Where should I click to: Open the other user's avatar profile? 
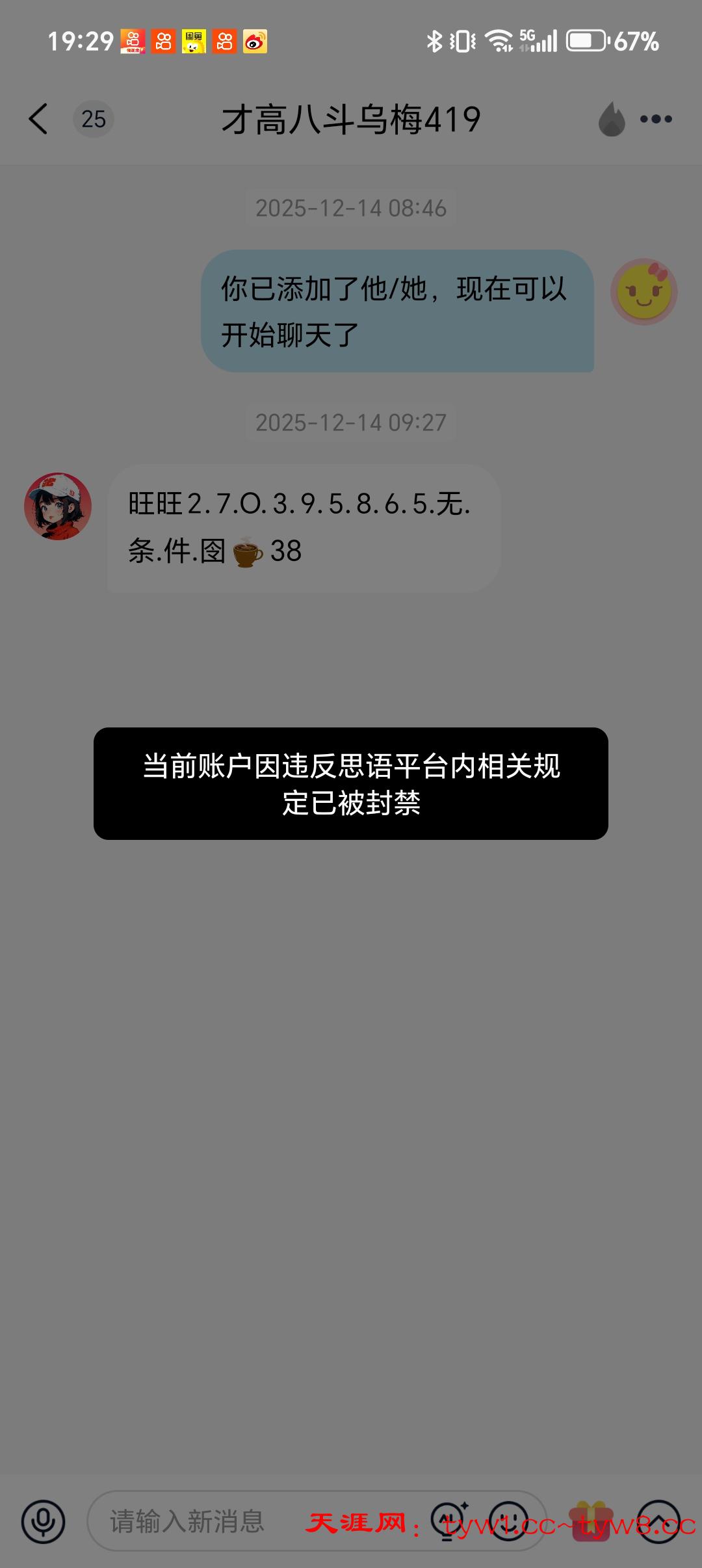(58, 506)
